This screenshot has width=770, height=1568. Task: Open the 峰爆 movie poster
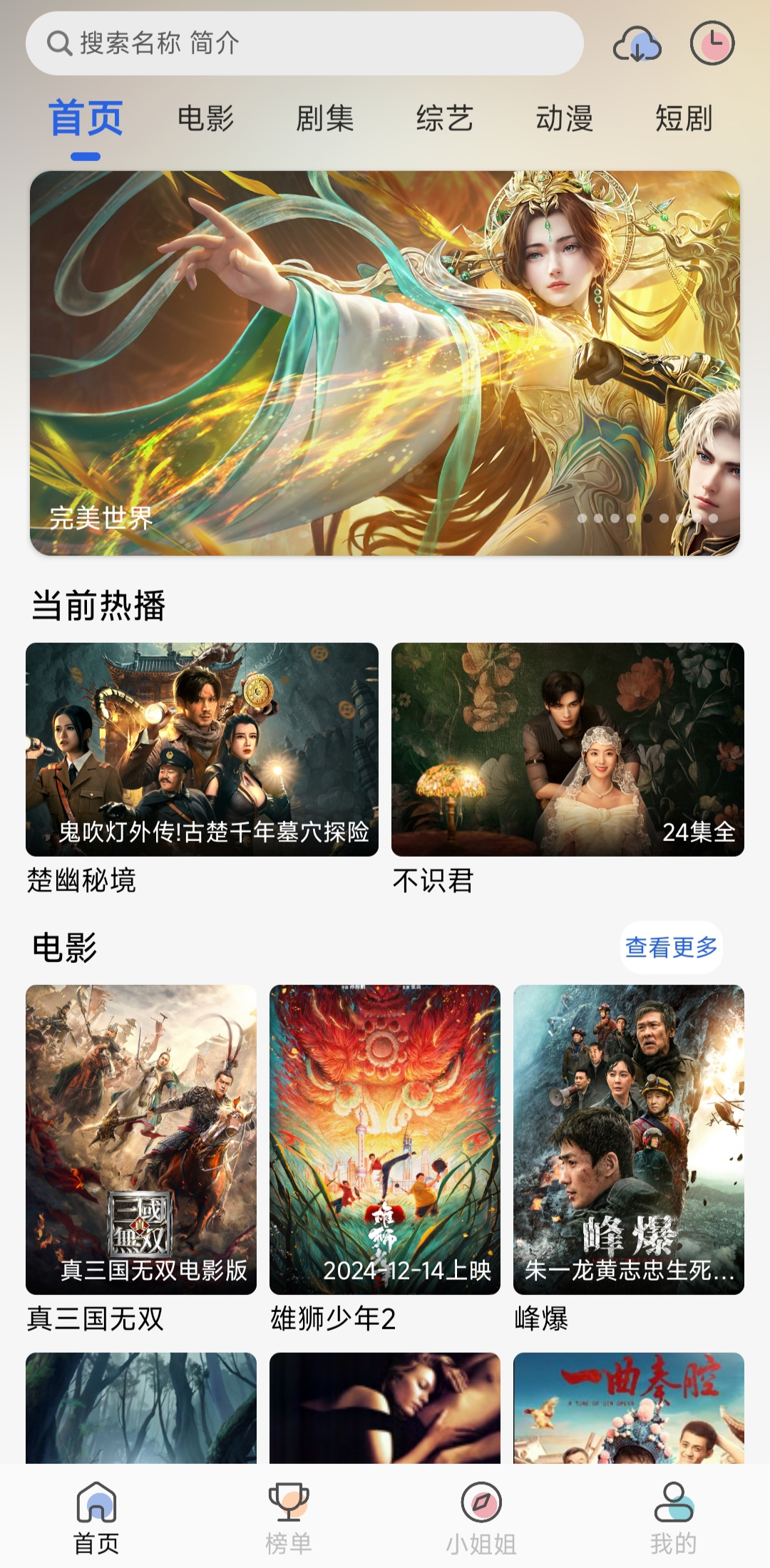(x=628, y=1139)
